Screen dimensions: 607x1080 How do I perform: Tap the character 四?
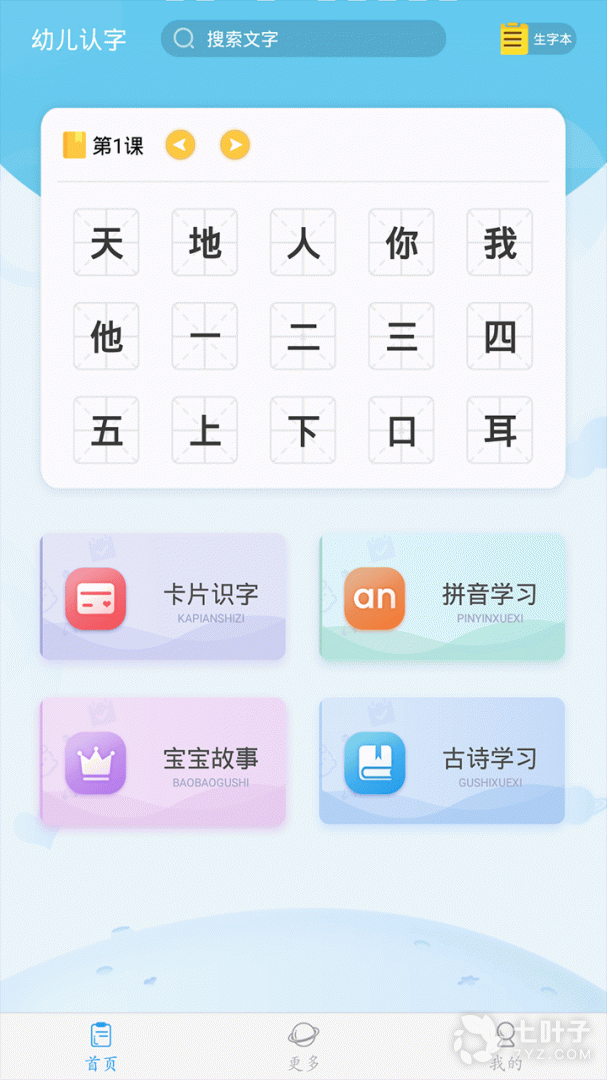click(500, 337)
